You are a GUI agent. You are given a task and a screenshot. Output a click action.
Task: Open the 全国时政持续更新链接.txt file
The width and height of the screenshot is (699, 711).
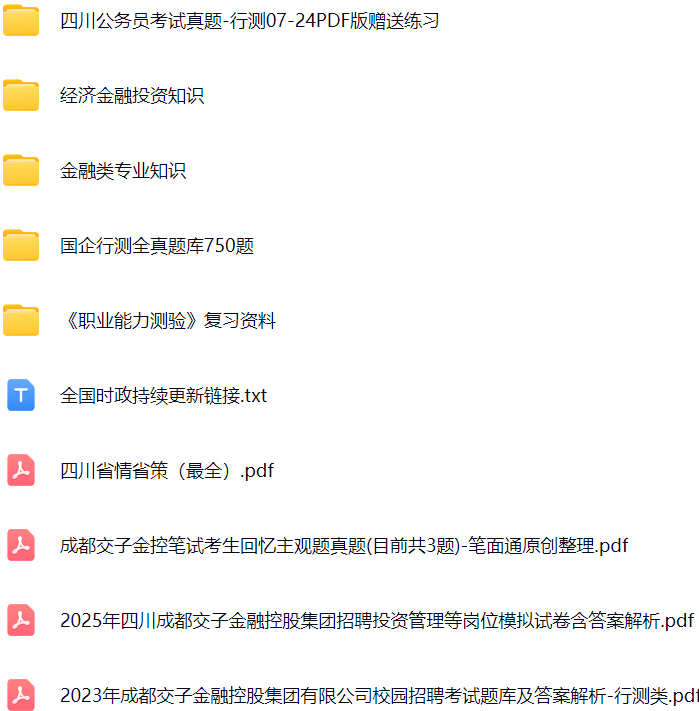coord(163,396)
